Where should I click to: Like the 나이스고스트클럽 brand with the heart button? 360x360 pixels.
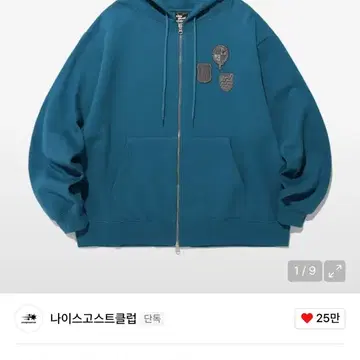click(x=320, y=319)
